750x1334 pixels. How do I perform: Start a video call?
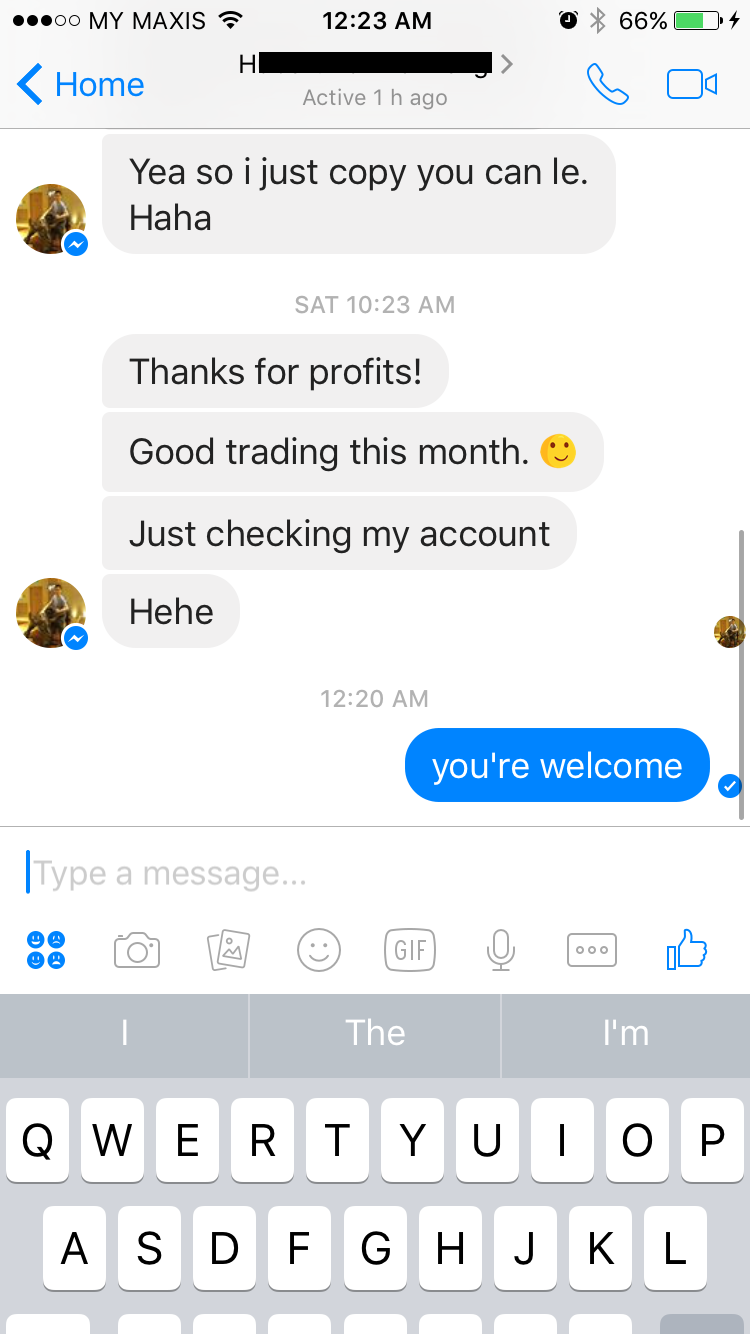pos(692,85)
